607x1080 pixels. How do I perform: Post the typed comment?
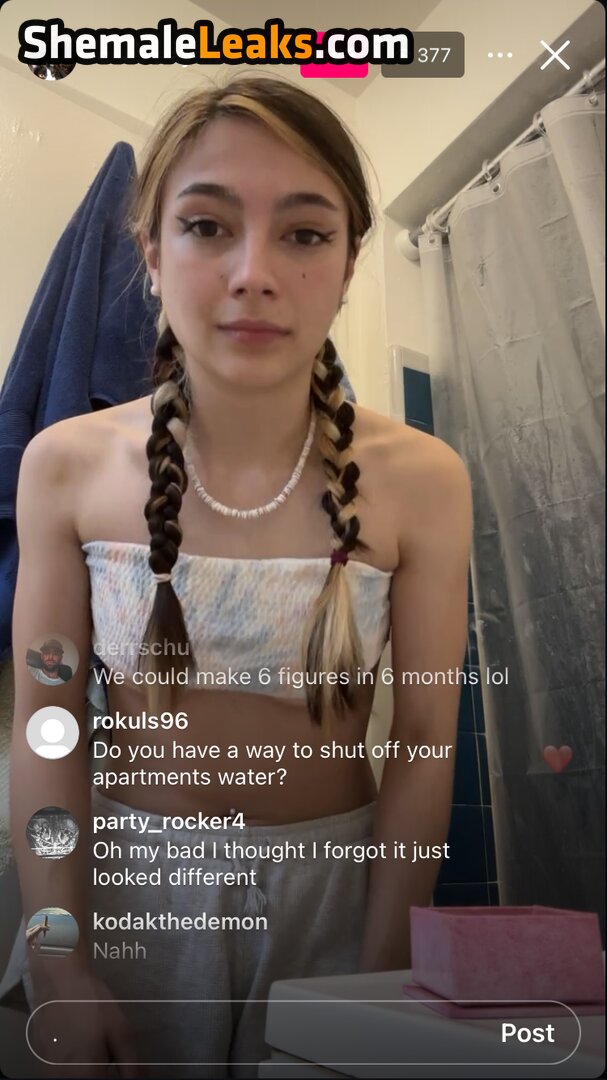[527, 1033]
